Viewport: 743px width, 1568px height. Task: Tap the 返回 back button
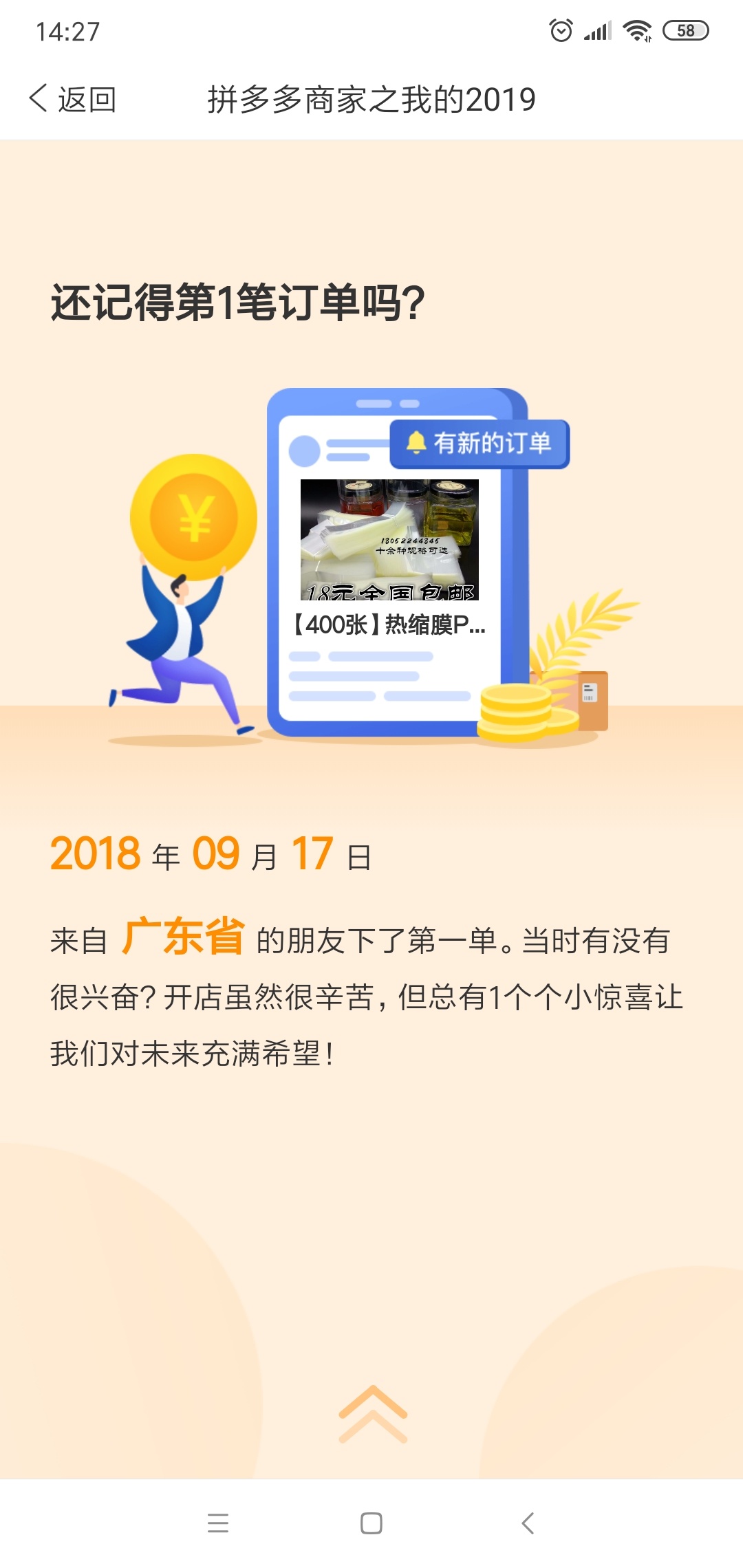[x=73, y=99]
